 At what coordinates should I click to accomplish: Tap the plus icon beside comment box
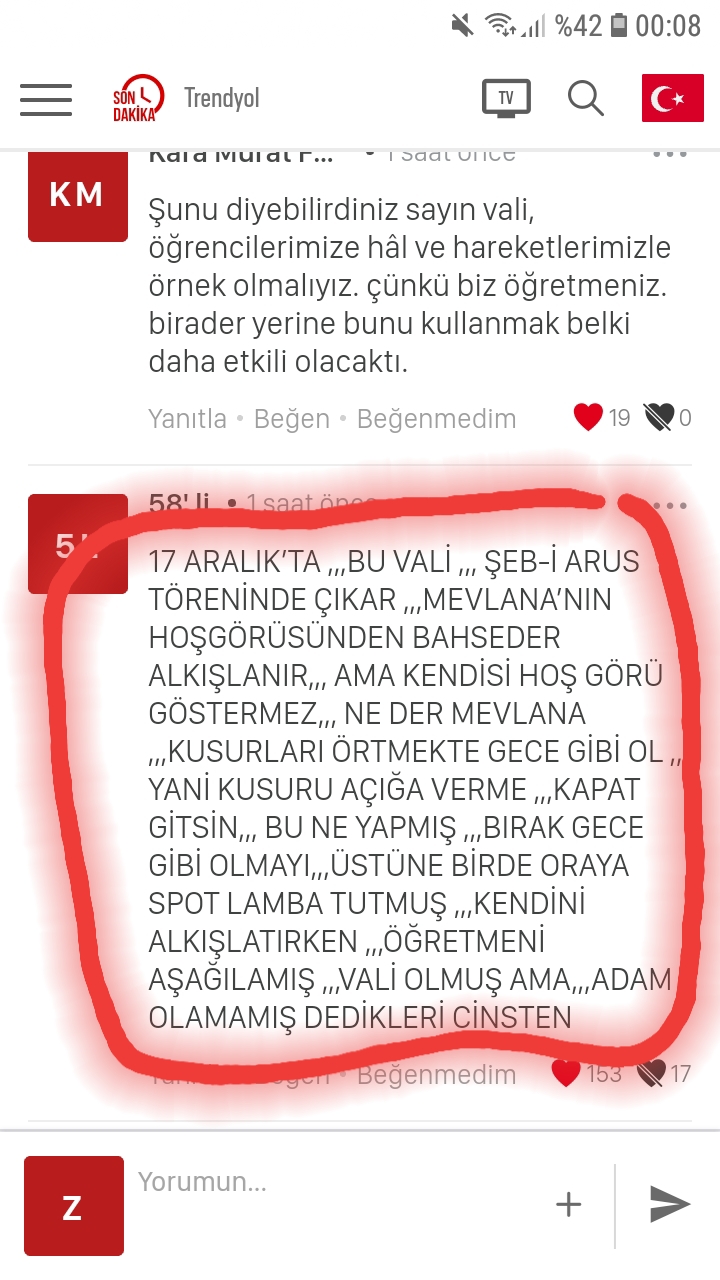[x=568, y=1204]
